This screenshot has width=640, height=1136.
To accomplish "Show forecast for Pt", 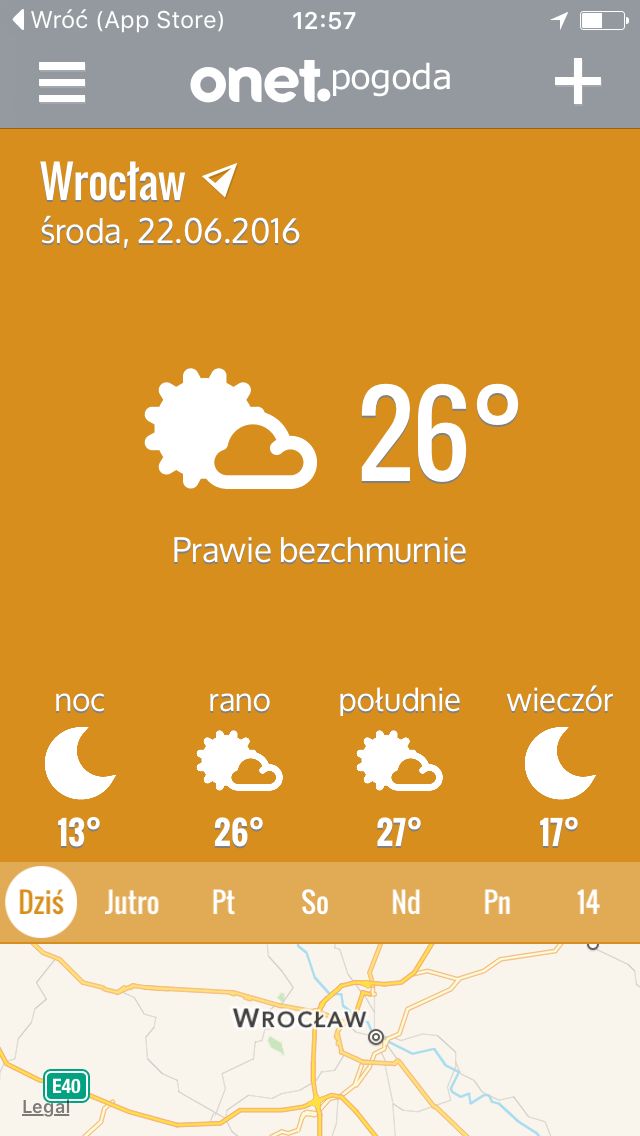I will [x=223, y=903].
